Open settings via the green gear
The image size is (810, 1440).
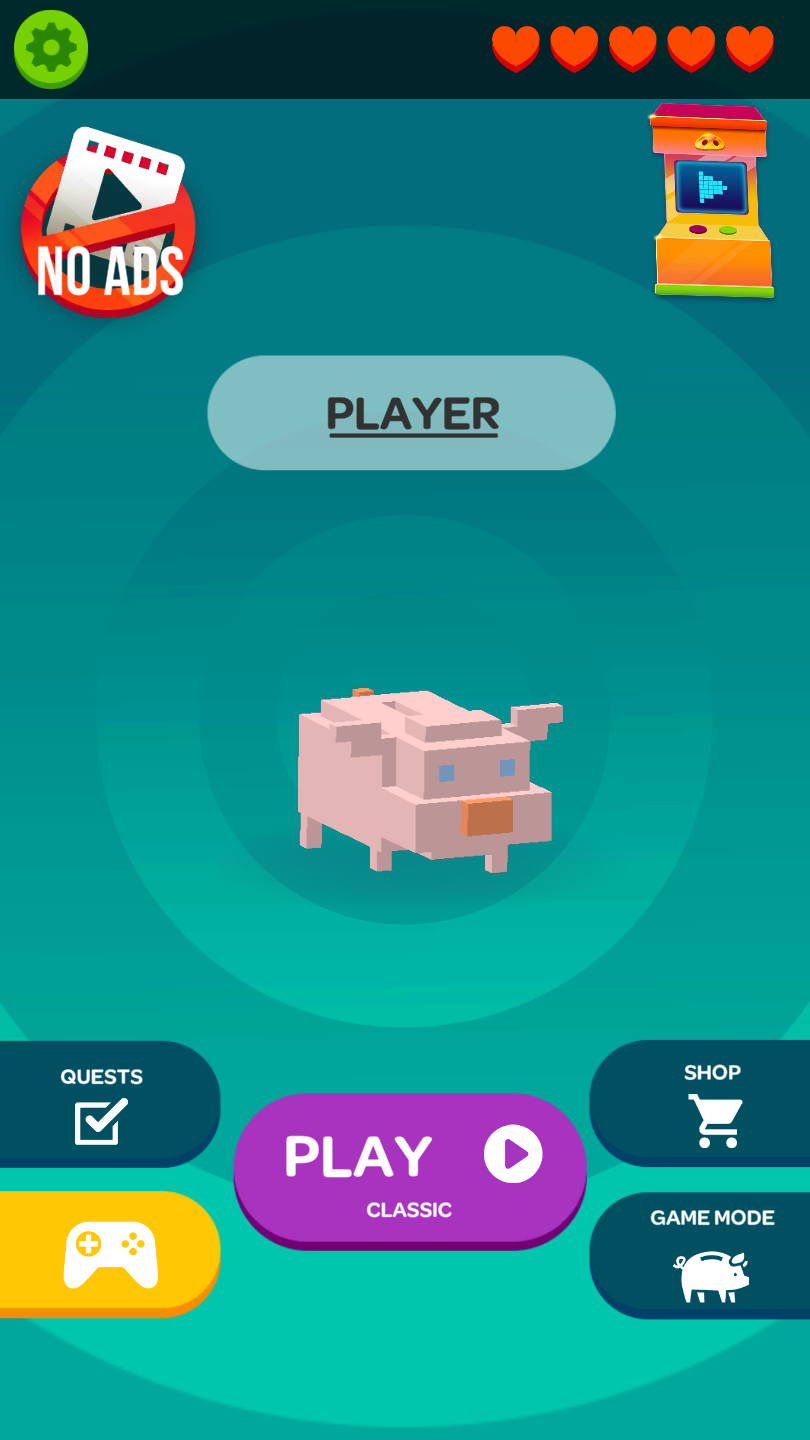point(51,48)
